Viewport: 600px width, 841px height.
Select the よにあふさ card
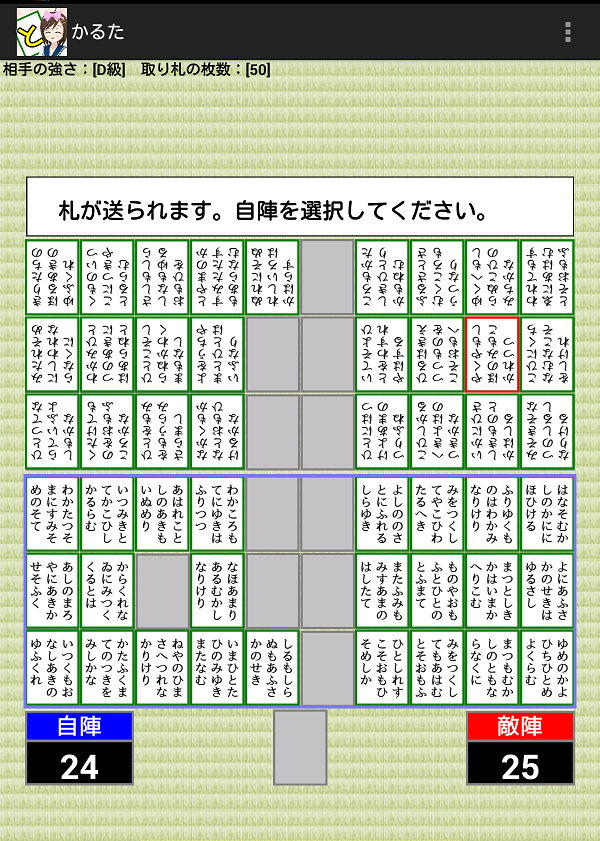click(x=548, y=590)
